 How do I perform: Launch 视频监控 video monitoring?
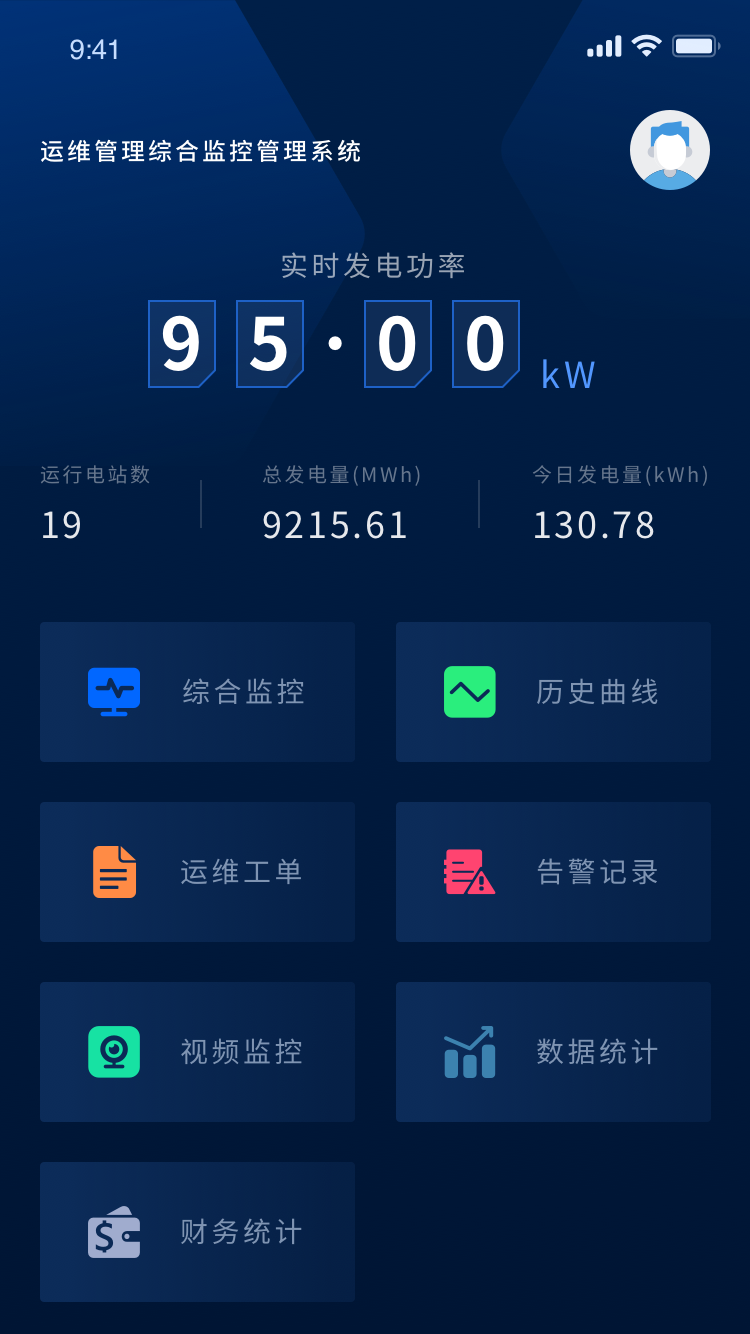(x=197, y=1052)
